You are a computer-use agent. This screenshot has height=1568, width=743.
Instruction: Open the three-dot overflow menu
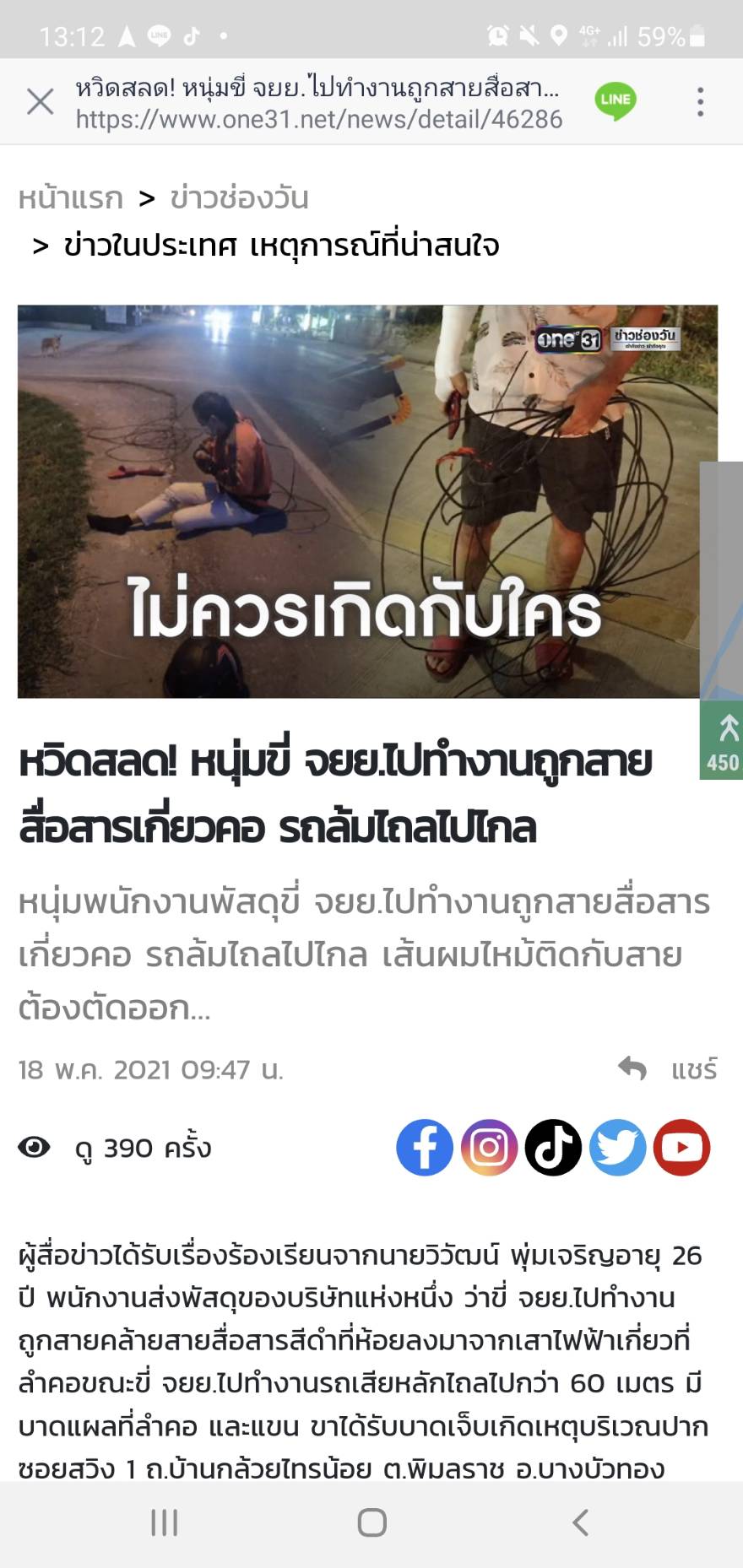click(700, 101)
